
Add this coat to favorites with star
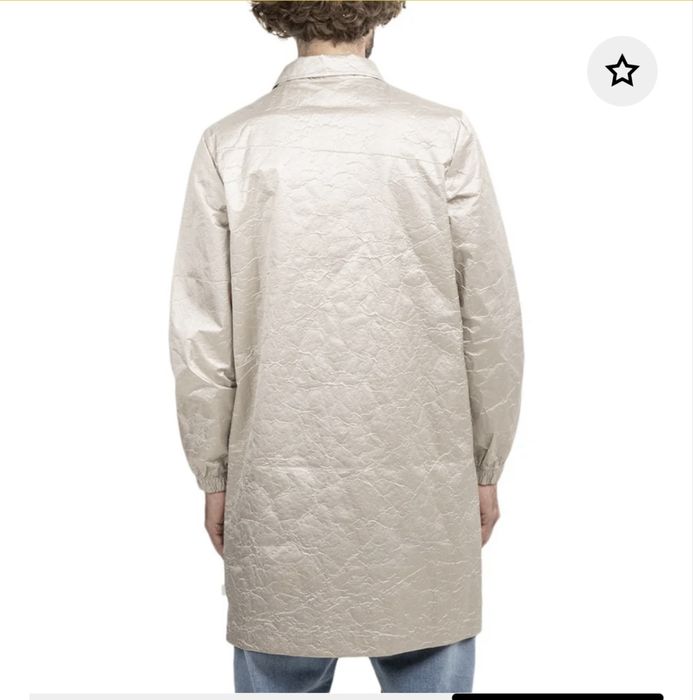pyautogui.click(x=622, y=71)
